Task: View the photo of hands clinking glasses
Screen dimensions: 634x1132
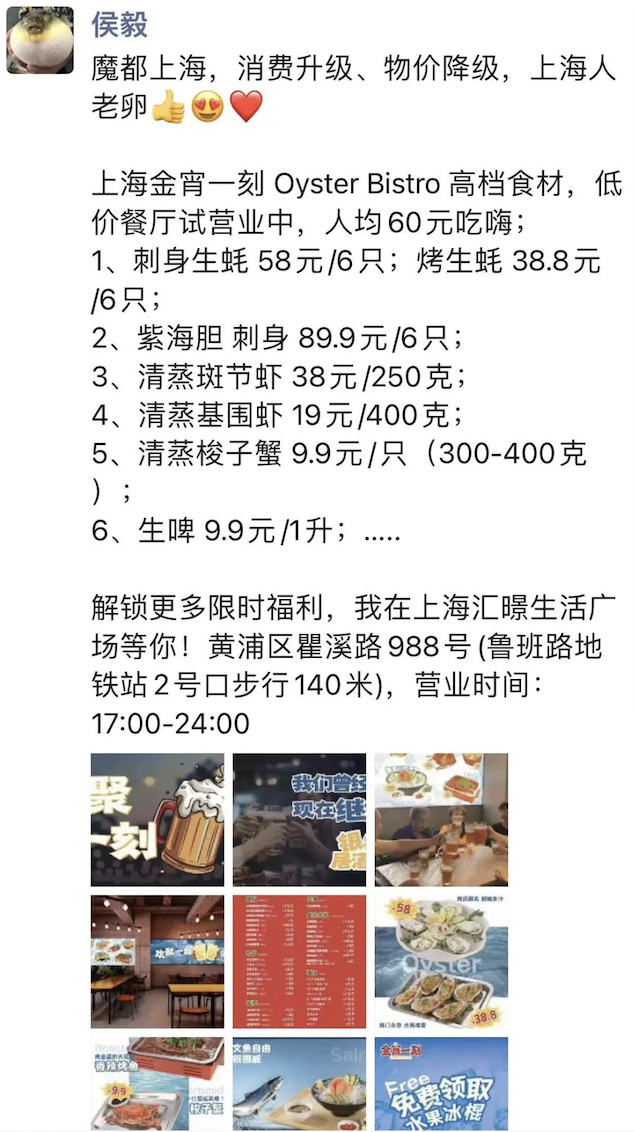Action: tap(299, 819)
